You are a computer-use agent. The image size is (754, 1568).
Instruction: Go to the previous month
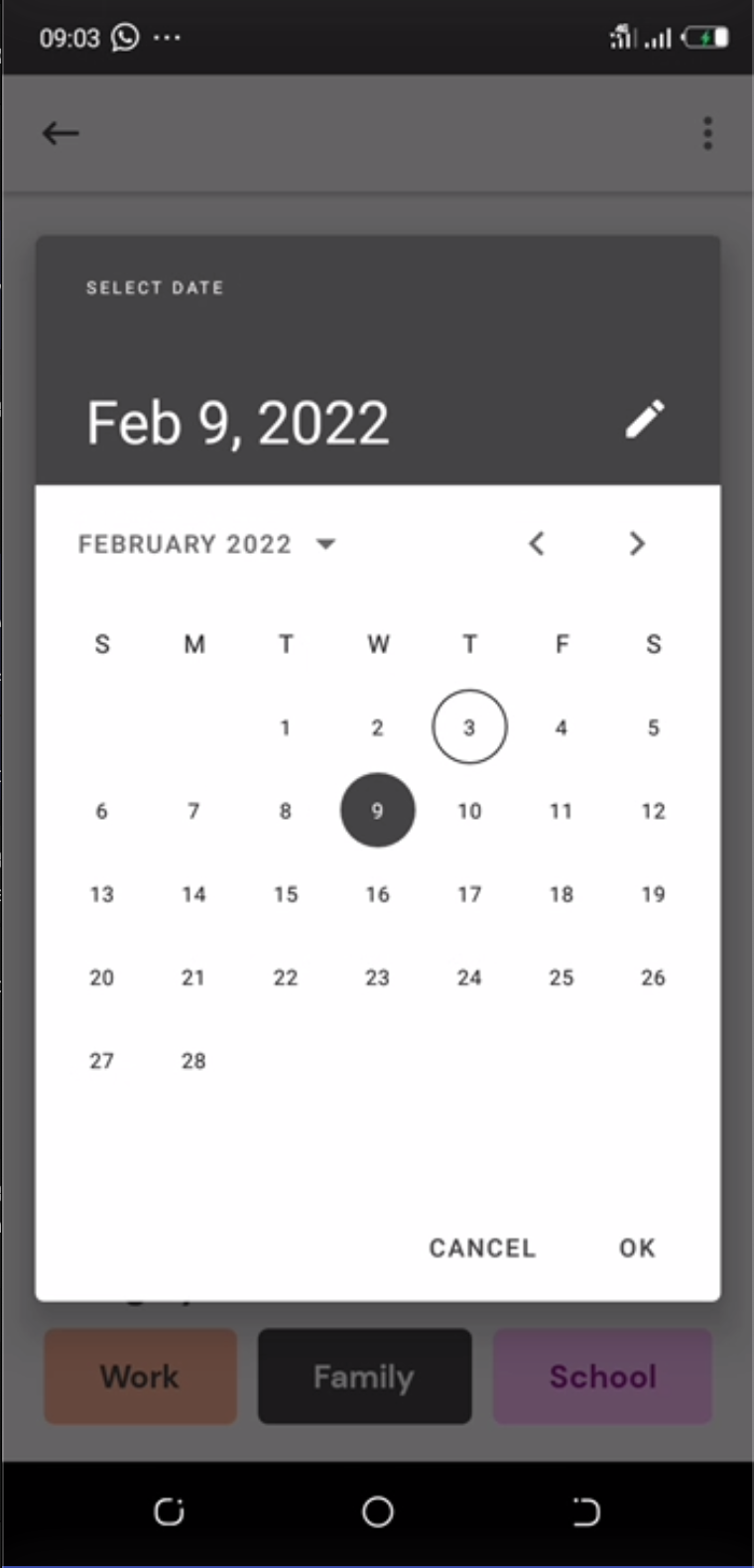coord(537,544)
